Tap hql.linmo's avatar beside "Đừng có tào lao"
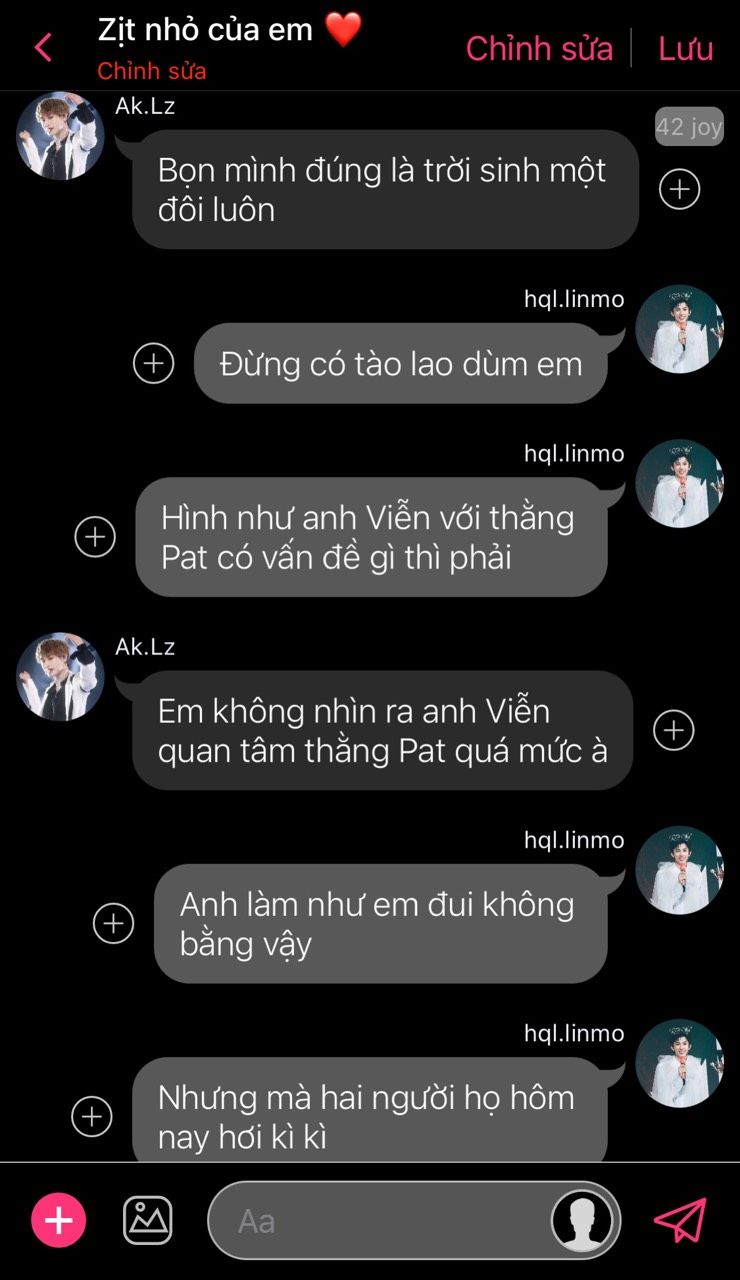Image resolution: width=740 pixels, height=1280 pixels. point(680,330)
